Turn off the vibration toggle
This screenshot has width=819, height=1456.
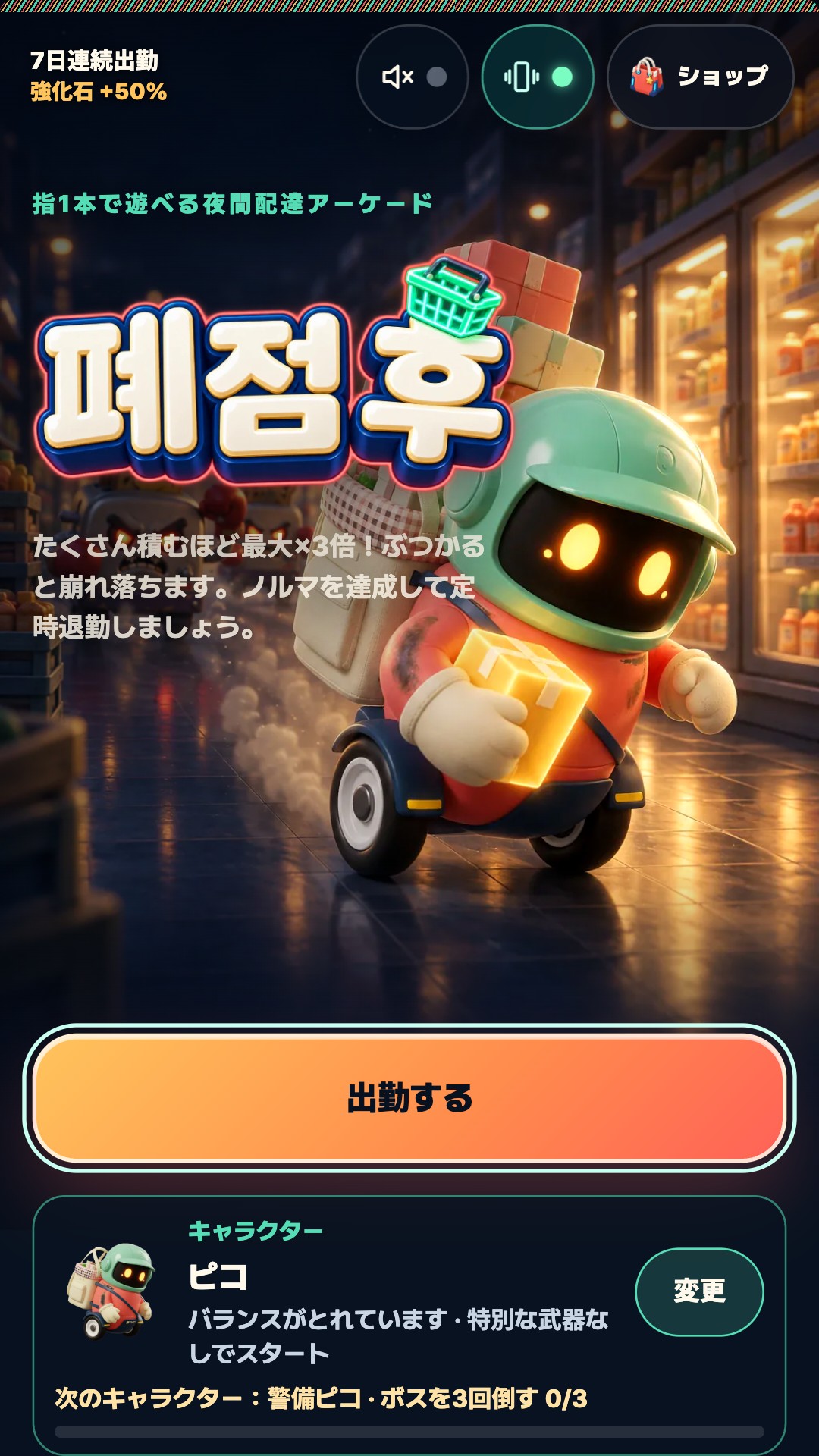(x=538, y=77)
